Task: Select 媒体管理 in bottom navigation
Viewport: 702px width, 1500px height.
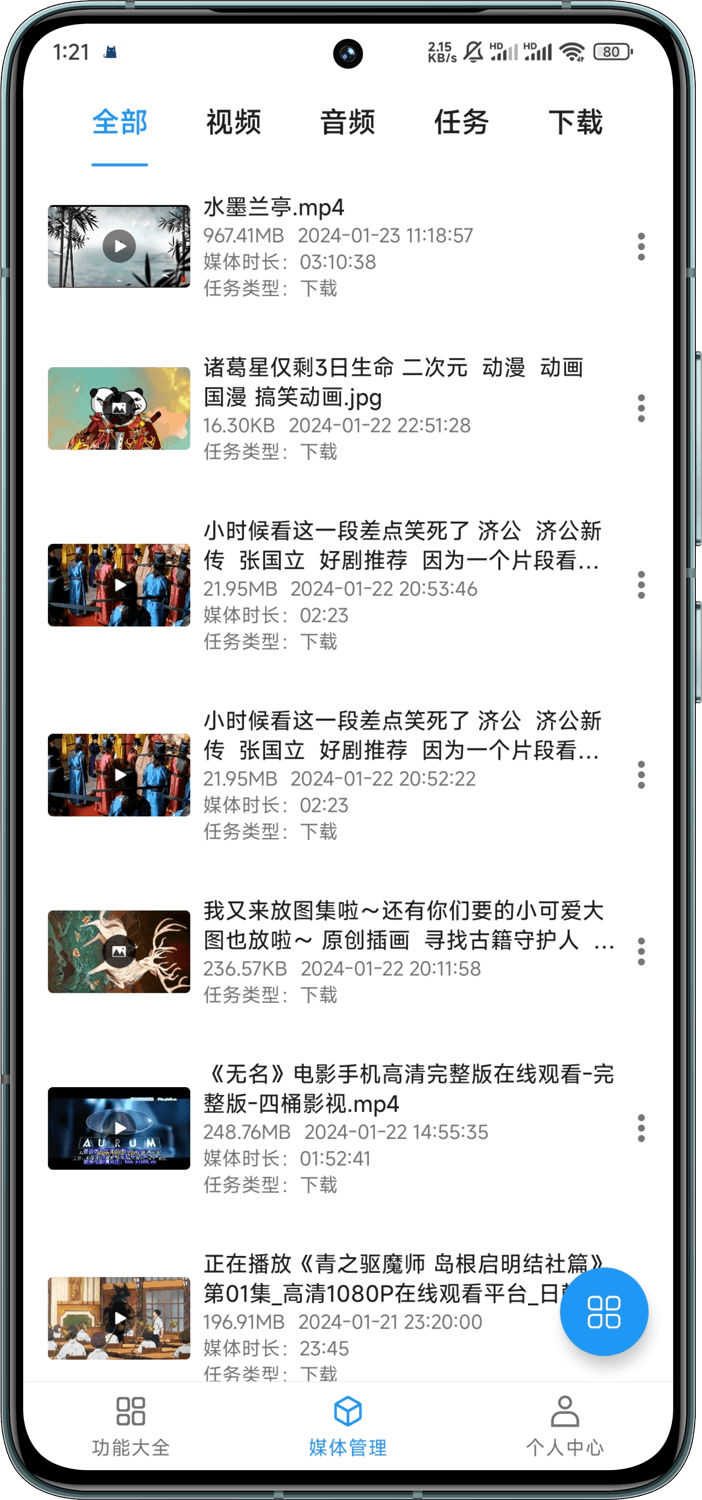Action: (347, 1426)
